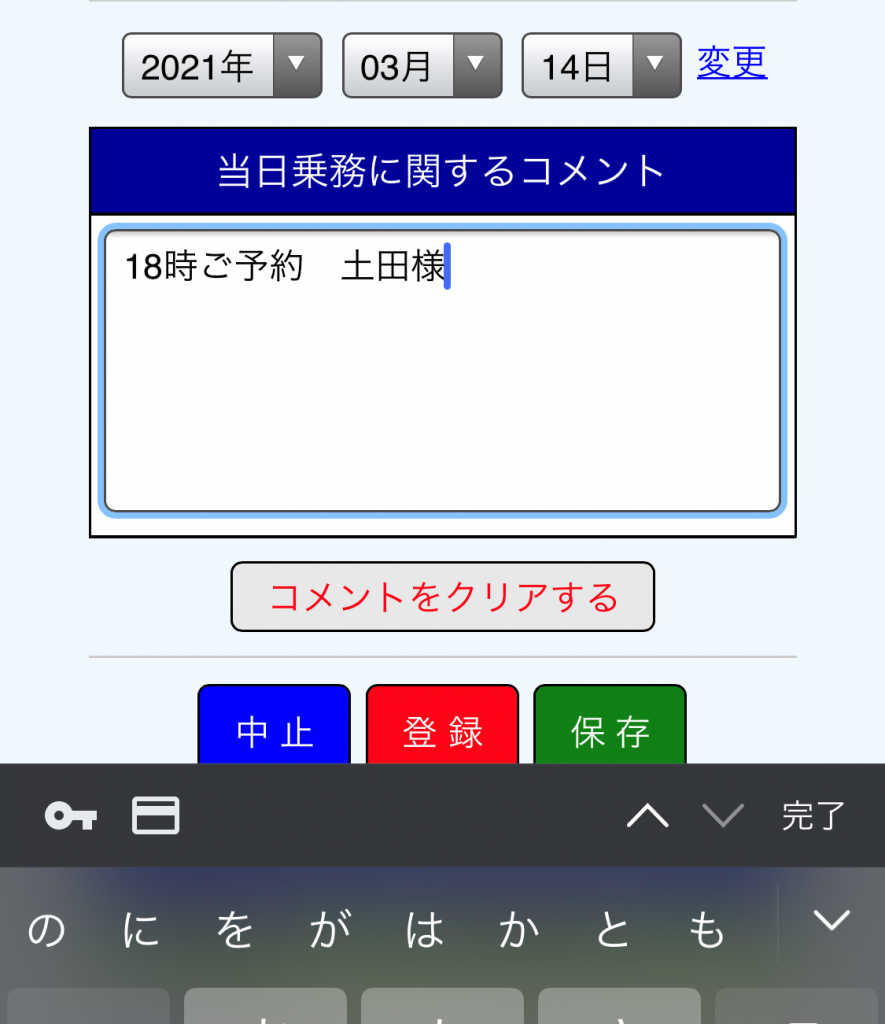Open the 03月 month dropdown
The height and width of the screenshot is (1024, 885).
(x=421, y=66)
